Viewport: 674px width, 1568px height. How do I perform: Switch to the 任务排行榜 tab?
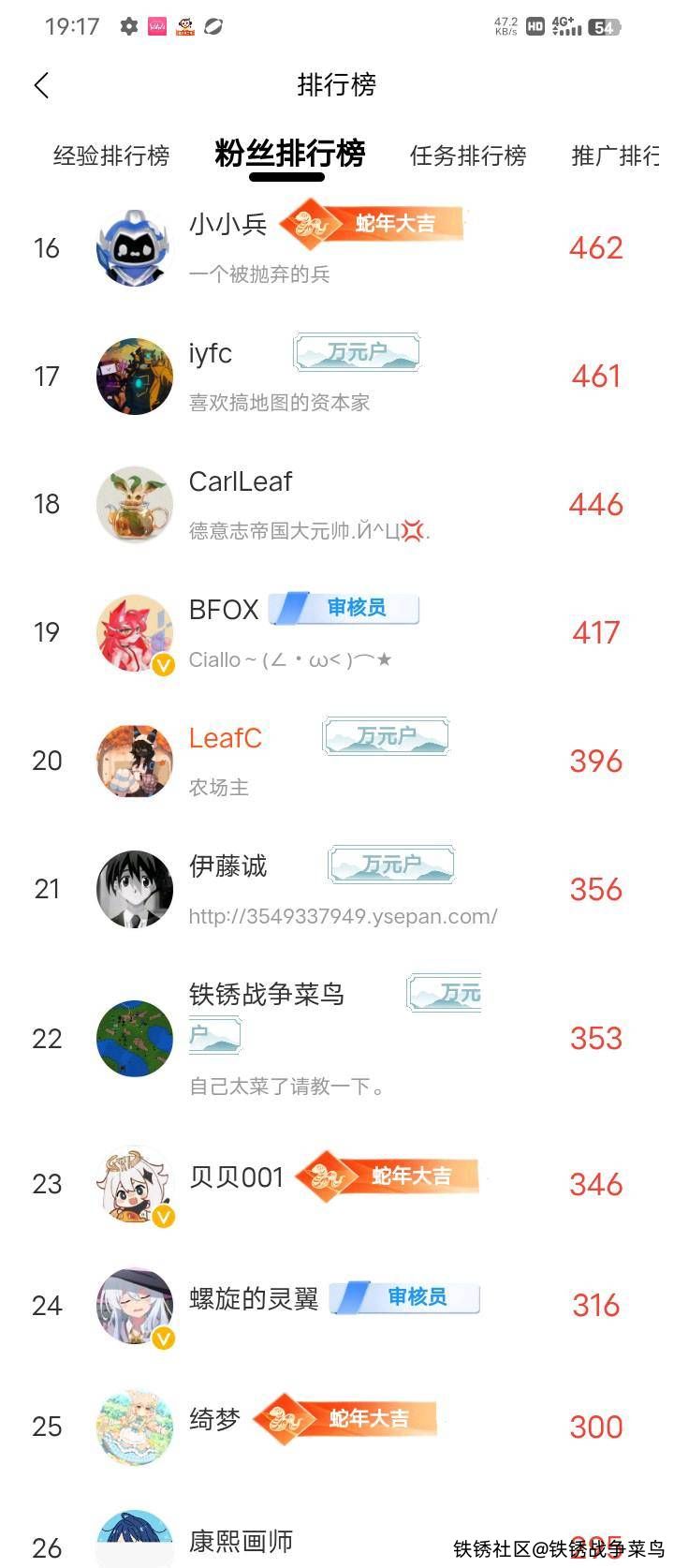pyautogui.click(x=468, y=155)
